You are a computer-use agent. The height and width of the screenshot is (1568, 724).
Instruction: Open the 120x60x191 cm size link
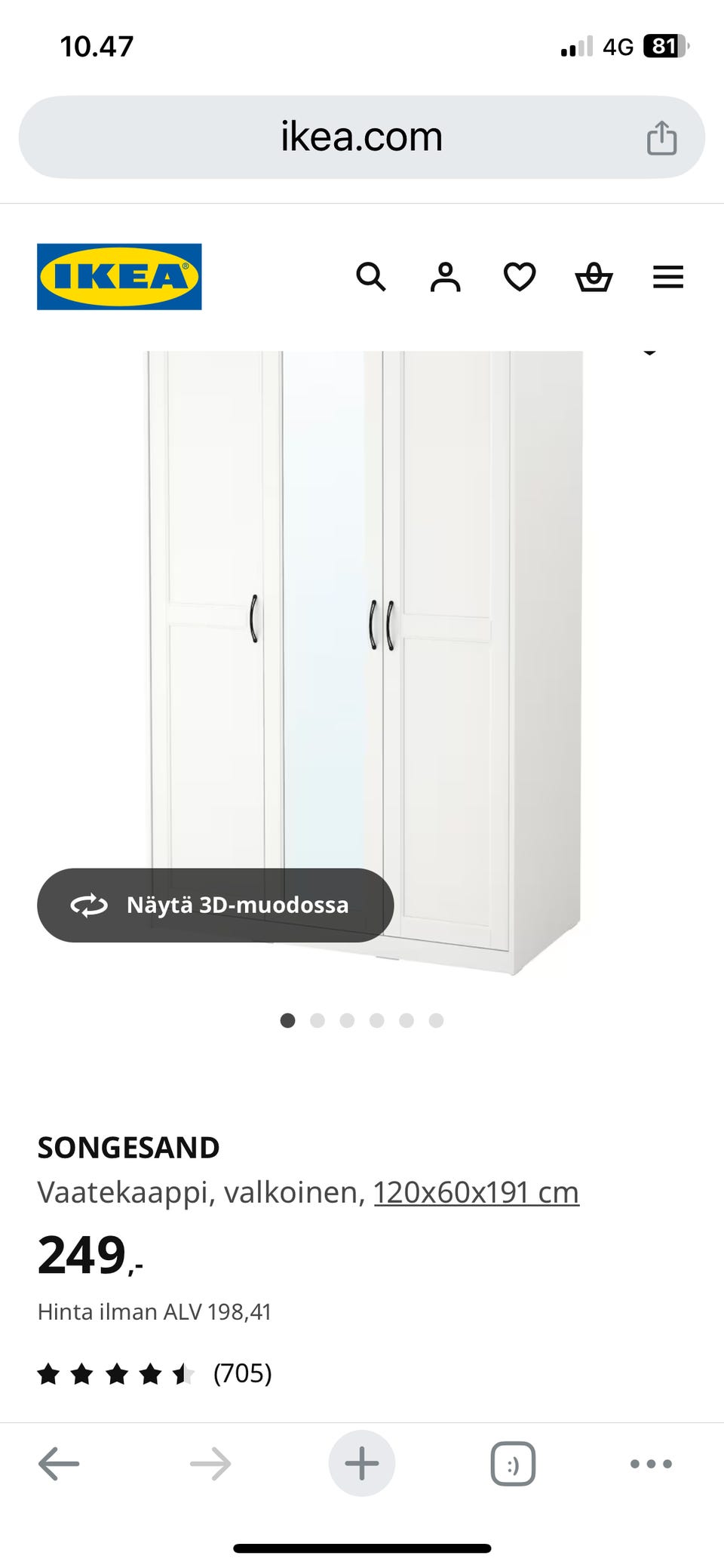[476, 1192]
